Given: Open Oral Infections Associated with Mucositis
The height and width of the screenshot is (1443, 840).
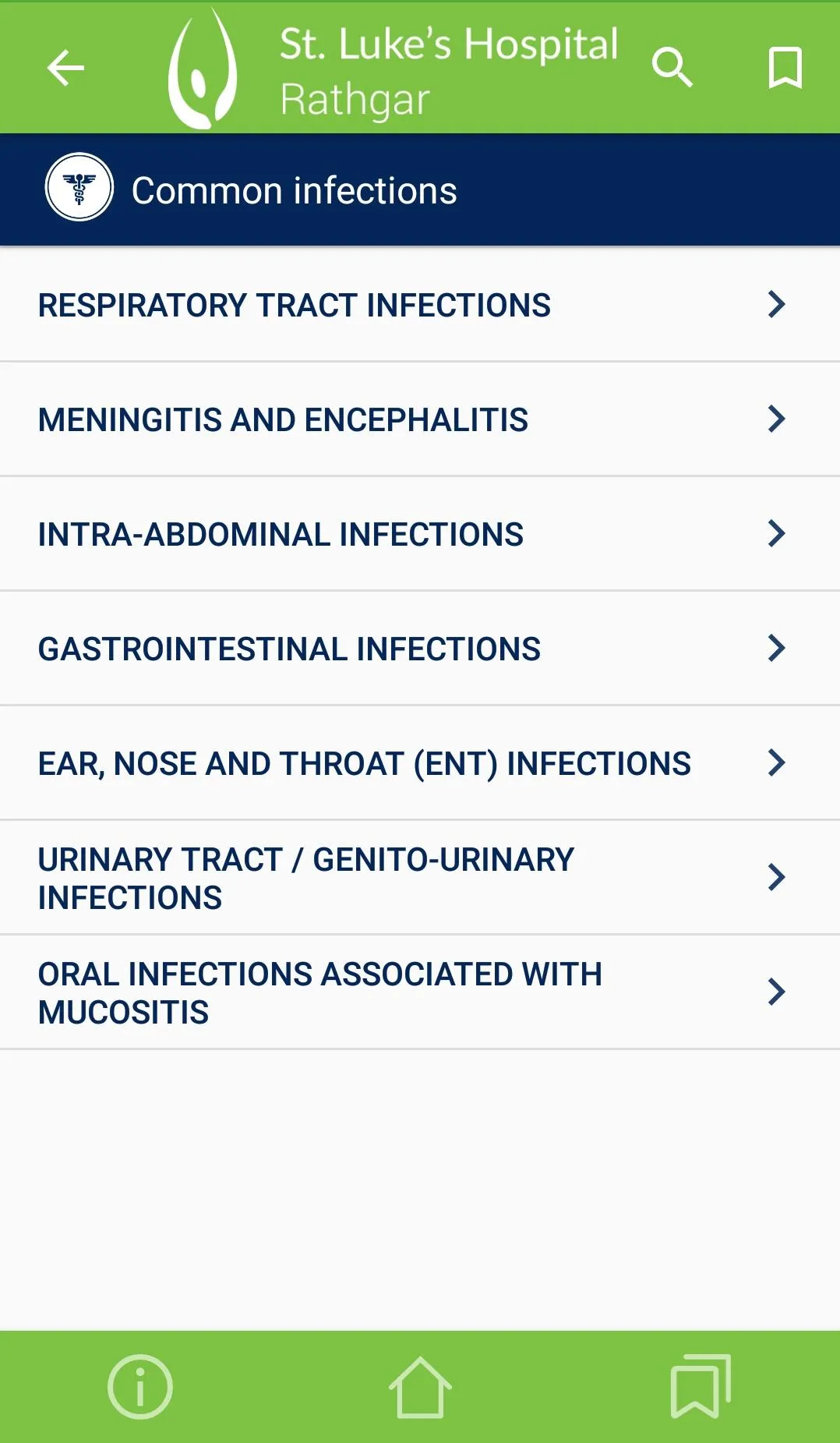Looking at the screenshot, I should click(420, 992).
